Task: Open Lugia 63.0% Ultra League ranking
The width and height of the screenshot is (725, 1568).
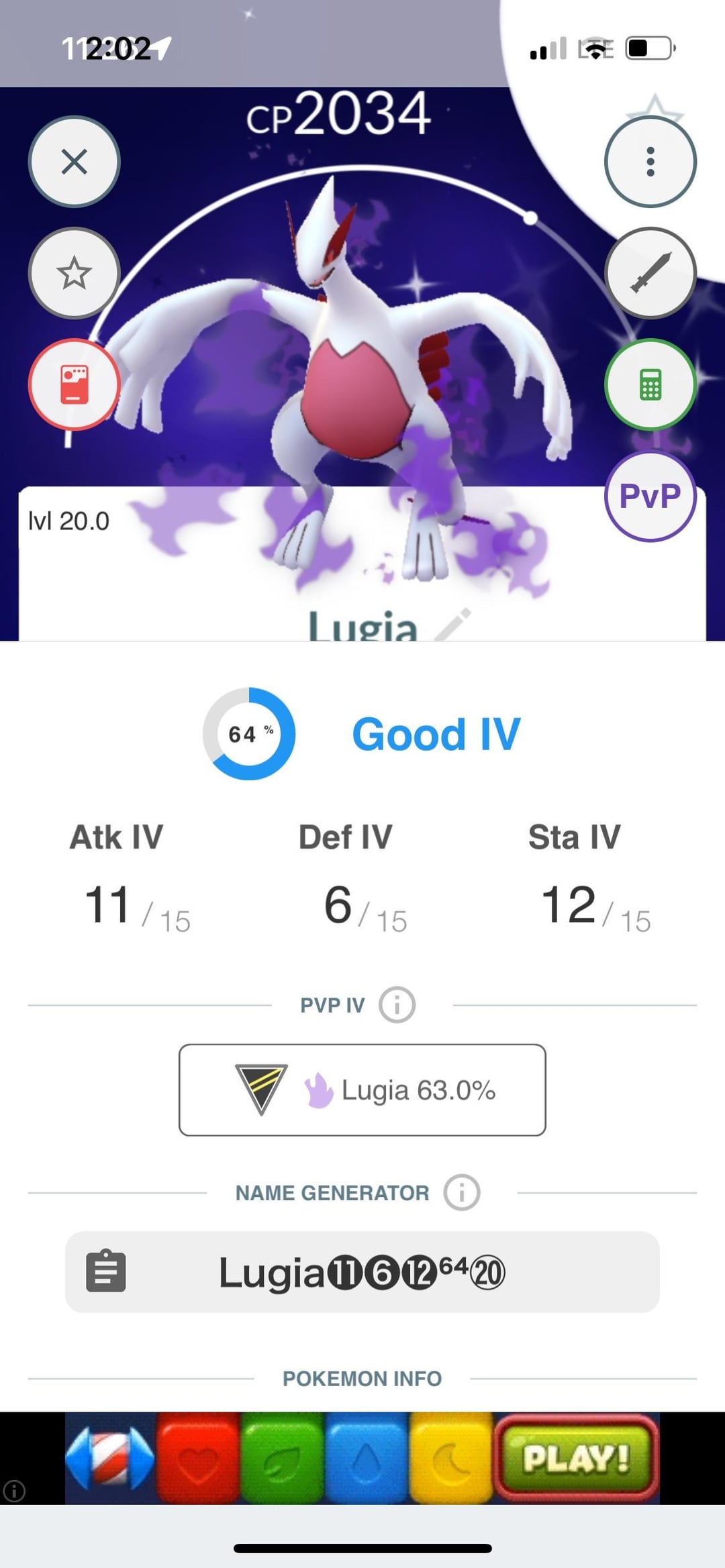Action: pyautogui.click(x=362, y=1090)
